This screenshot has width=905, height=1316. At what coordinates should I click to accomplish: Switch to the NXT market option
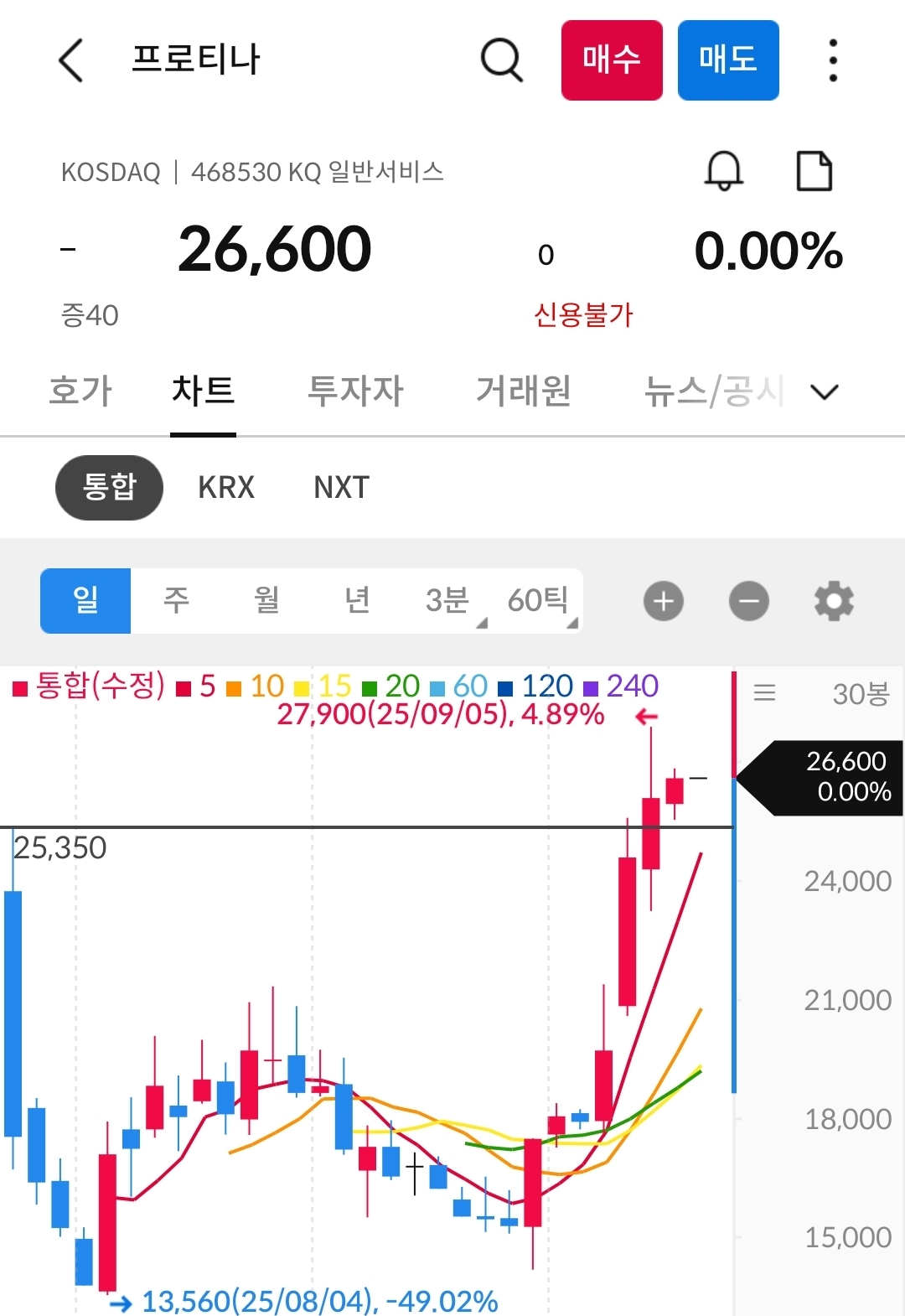coord(339,487)
